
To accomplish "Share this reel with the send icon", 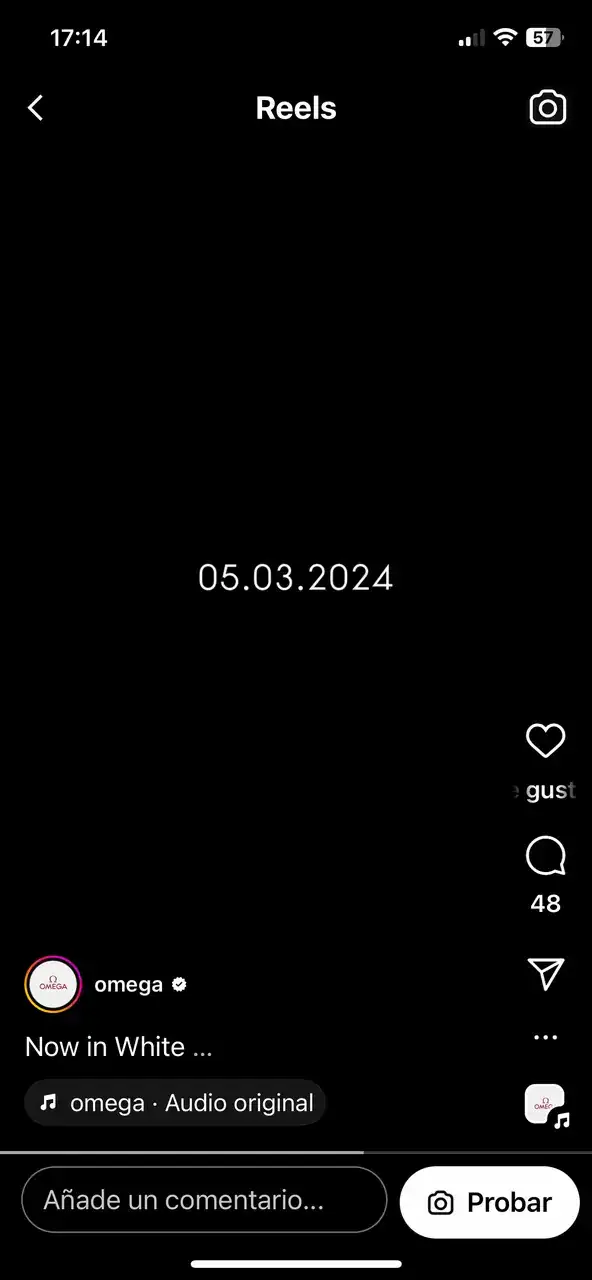I will point(546,973).
